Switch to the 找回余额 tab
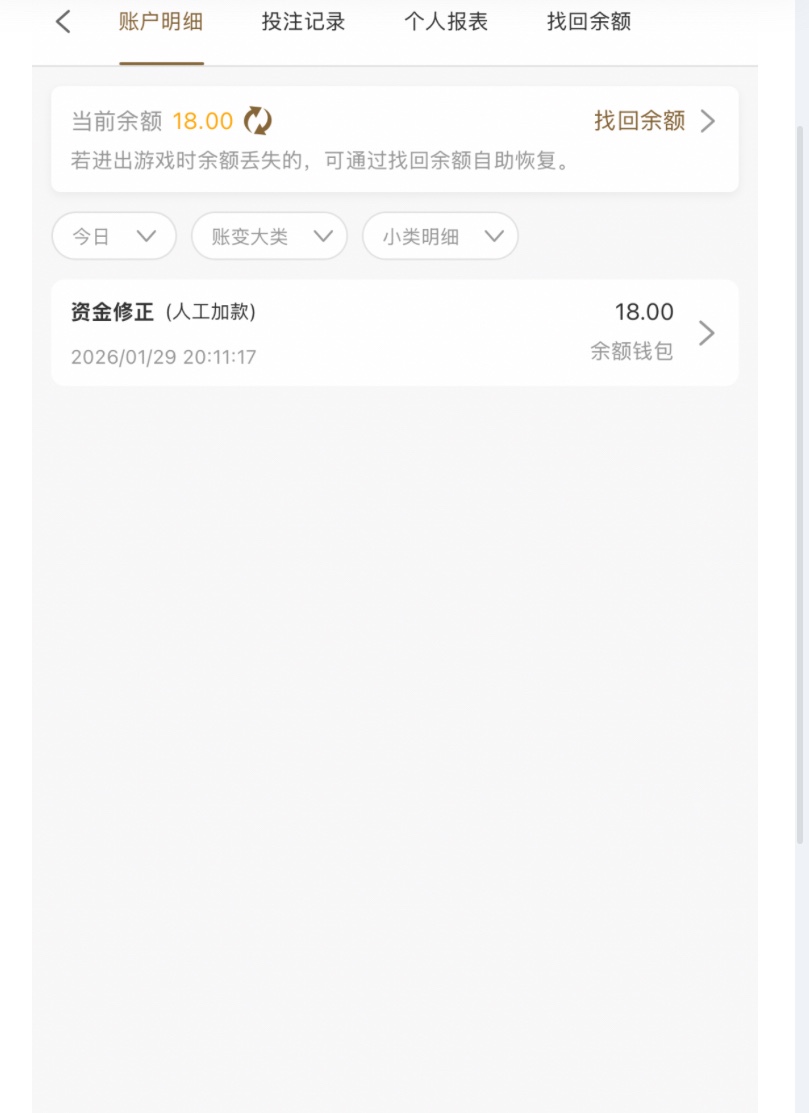This screenshot has height=1113, width=809. pos(589,22)
